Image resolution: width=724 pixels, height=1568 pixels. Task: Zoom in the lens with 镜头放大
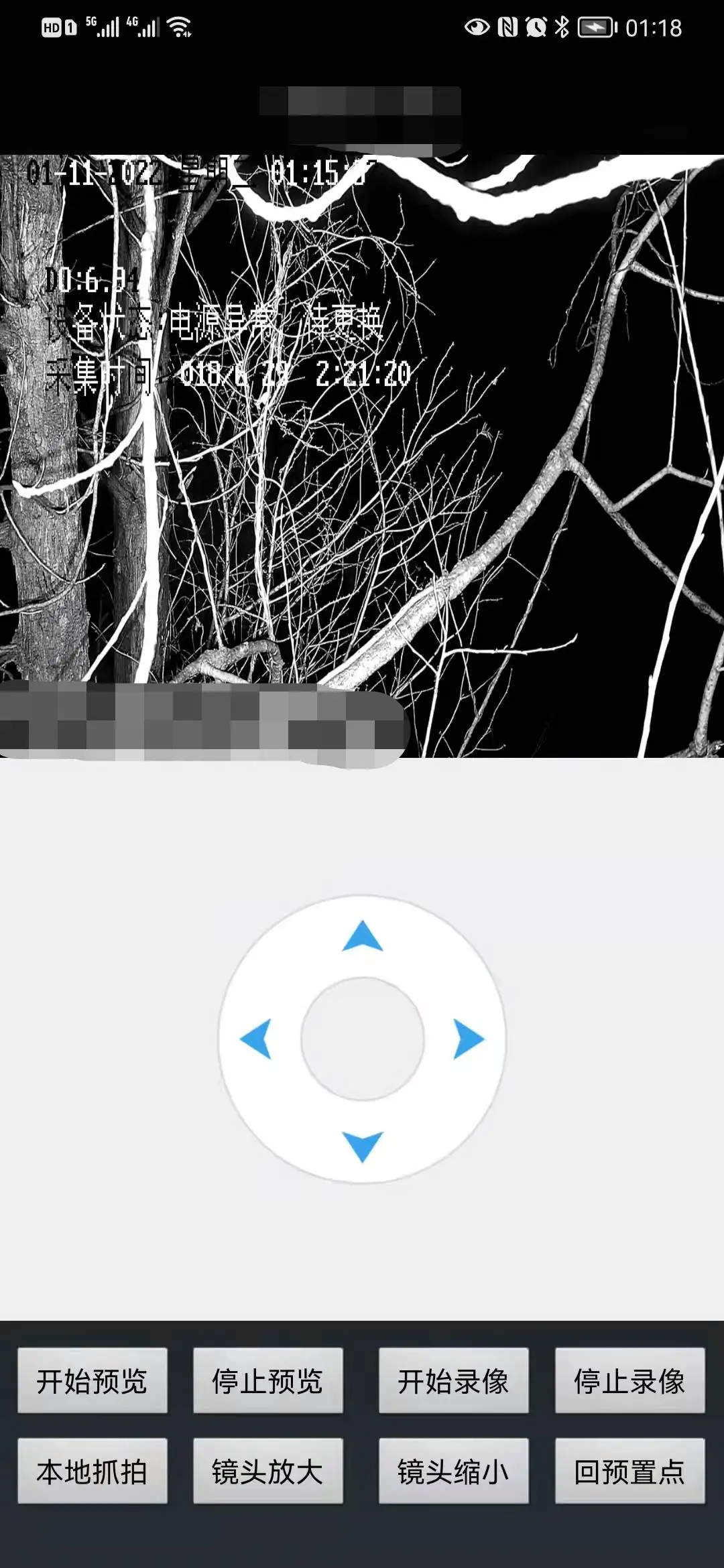point(268,1472)
